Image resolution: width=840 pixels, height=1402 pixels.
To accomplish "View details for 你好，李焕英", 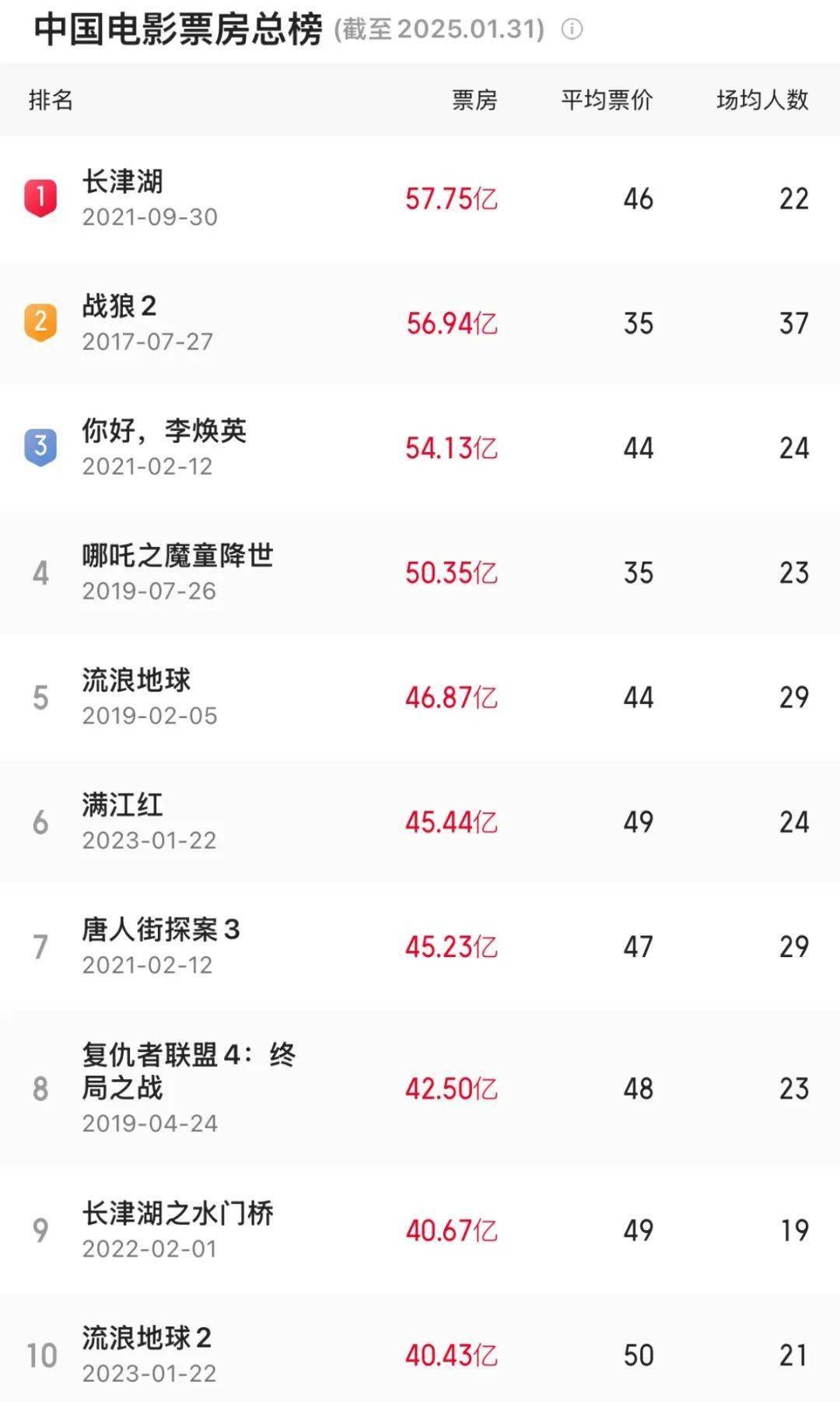I will [x=164, y=431].
